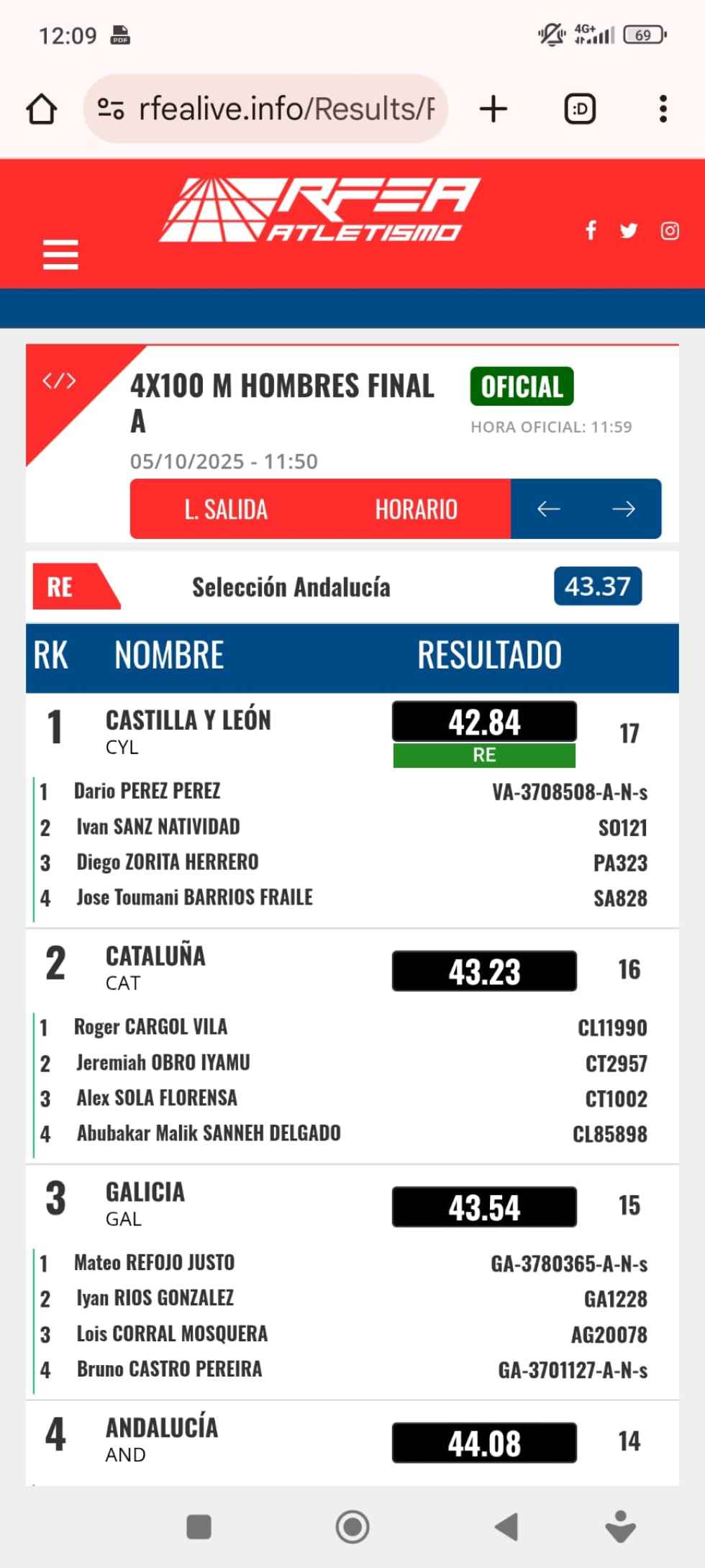This screenshot has width=705, height=1568.
Task: Tap the embed code icon
Action: pos(59,381)
